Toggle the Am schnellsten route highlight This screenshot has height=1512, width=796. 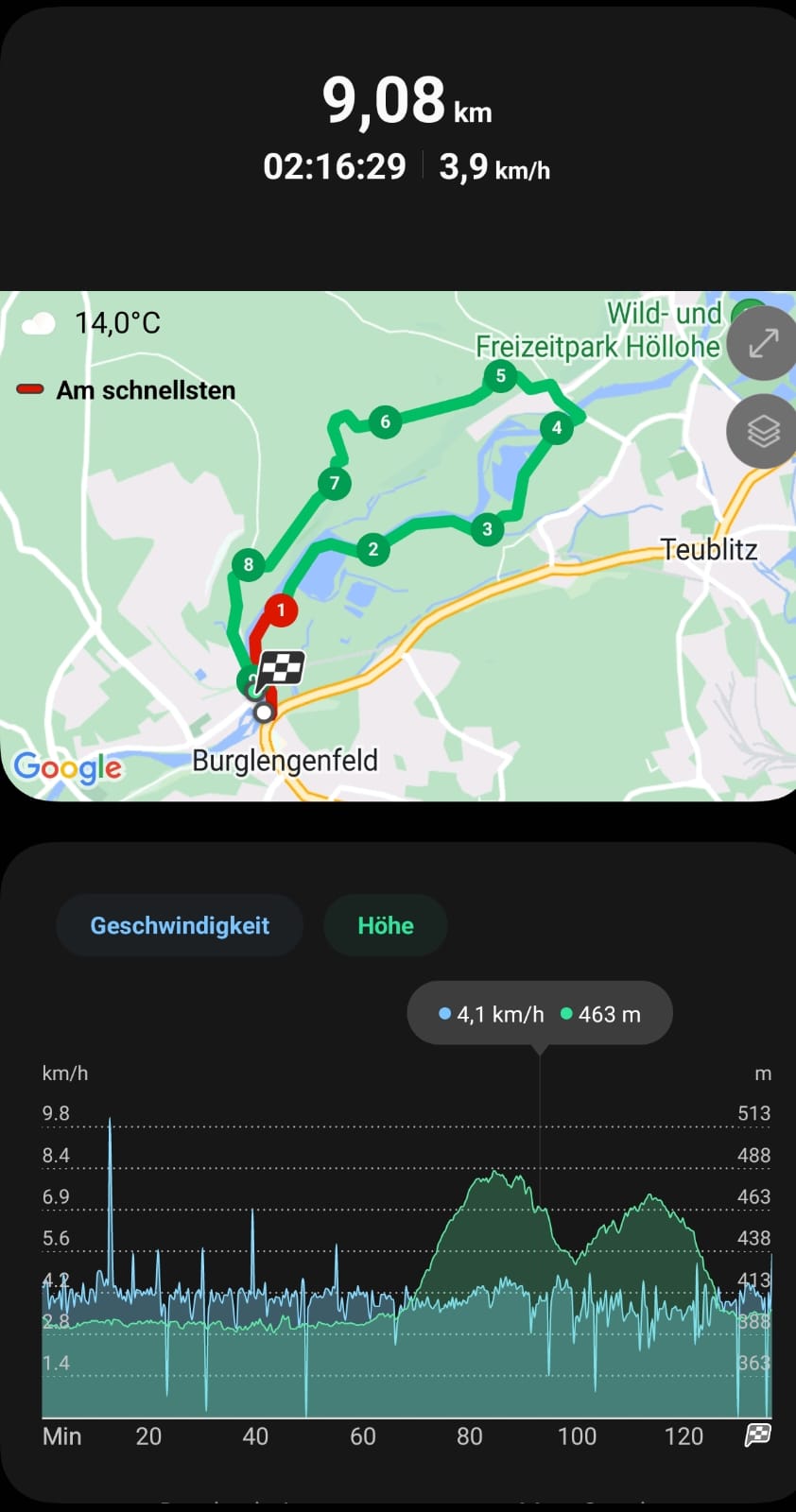tap(128, 389)
